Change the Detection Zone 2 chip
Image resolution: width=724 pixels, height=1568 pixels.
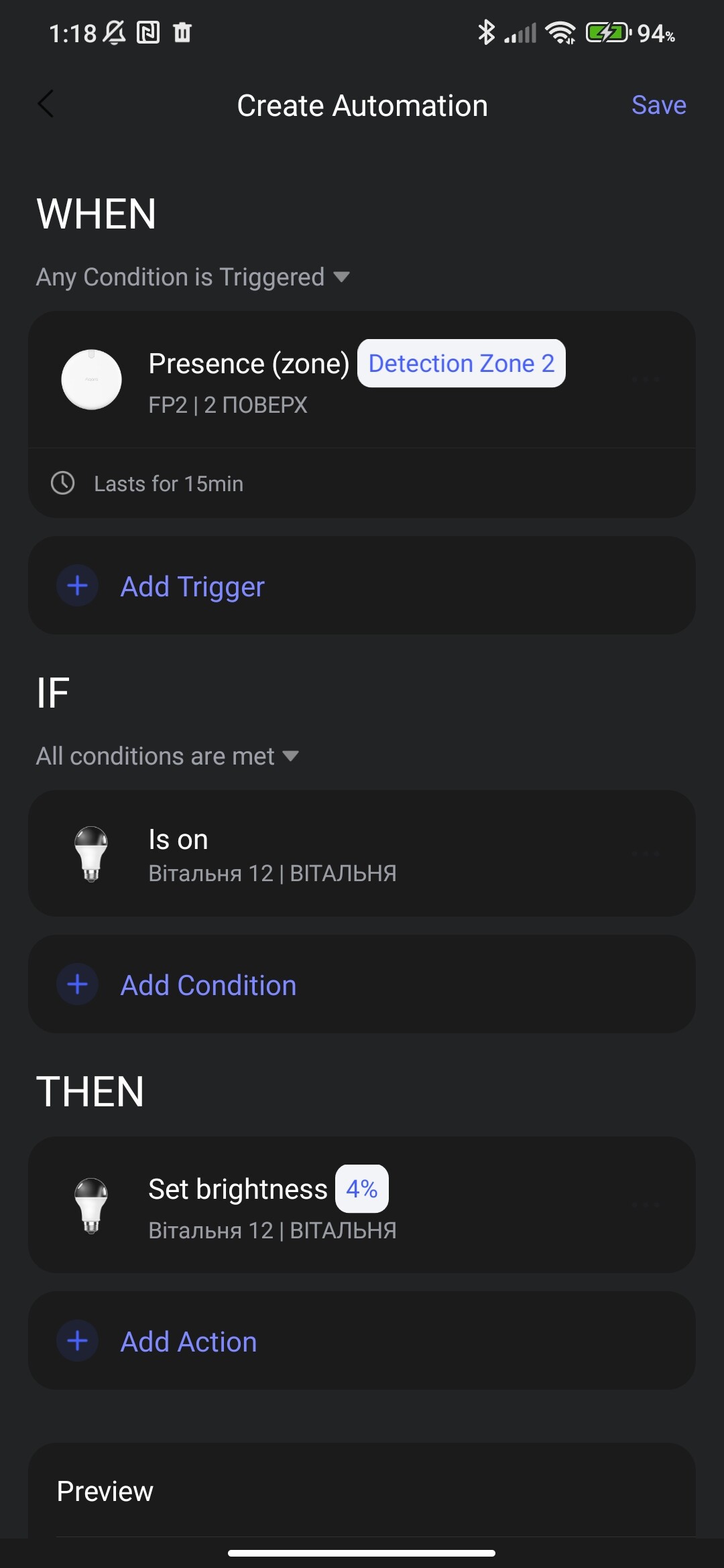point(461,364)
